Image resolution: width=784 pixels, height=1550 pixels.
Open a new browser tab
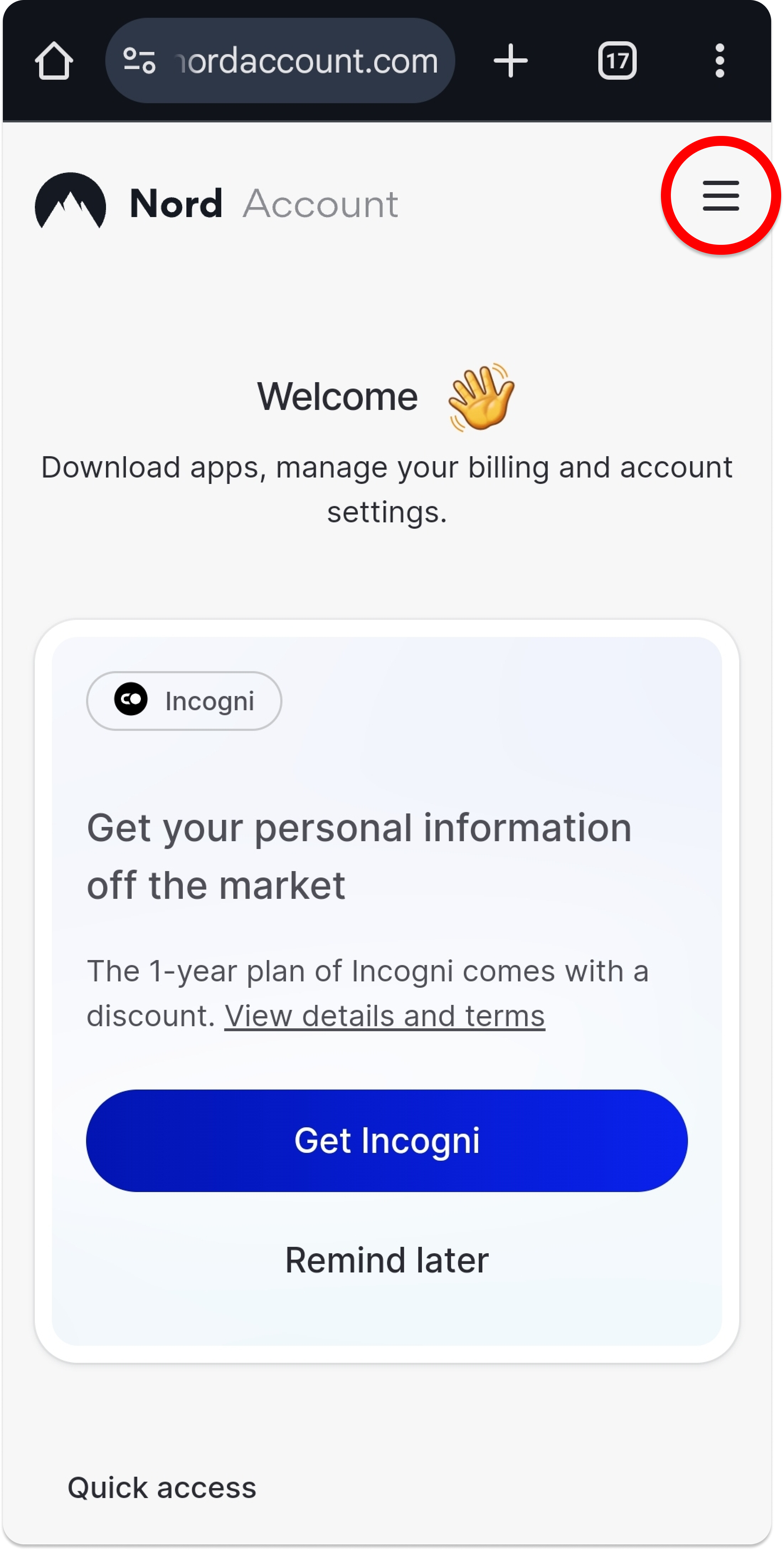coord(510,61)
